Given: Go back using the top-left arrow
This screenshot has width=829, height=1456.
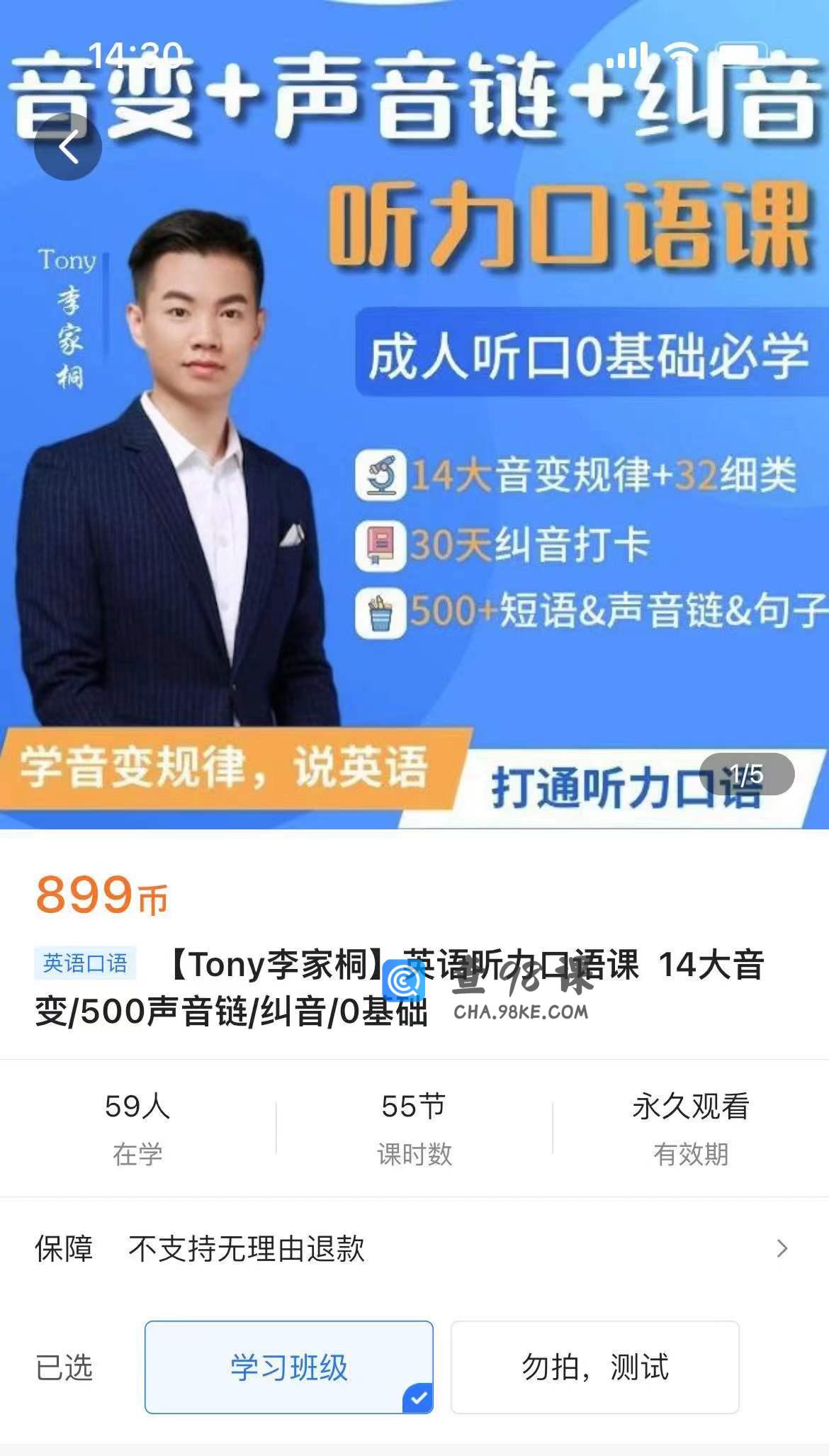Looking at the screenshot, I should [68, 147].
